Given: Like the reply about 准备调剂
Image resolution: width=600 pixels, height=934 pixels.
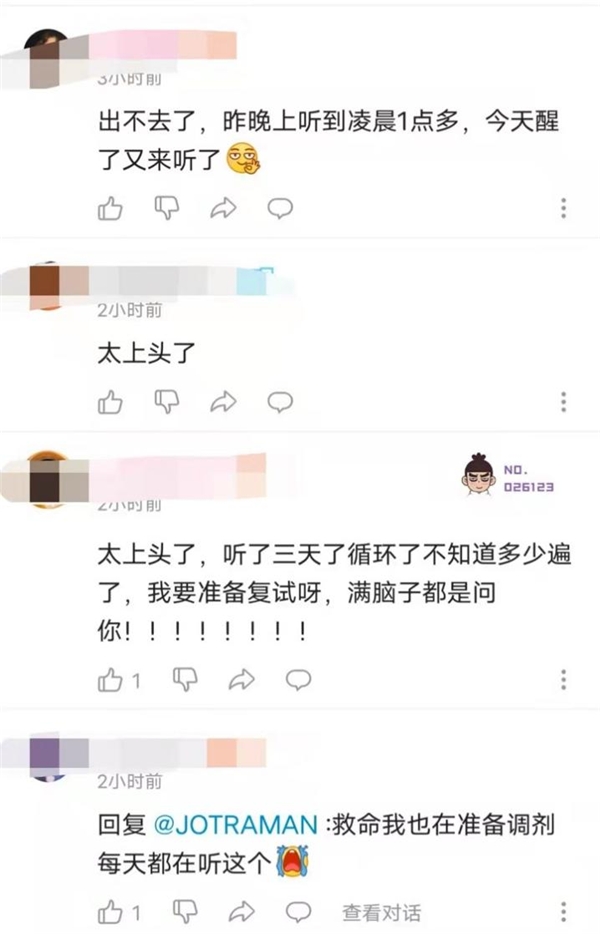Looking at the screenshot, I should (110, 912).
